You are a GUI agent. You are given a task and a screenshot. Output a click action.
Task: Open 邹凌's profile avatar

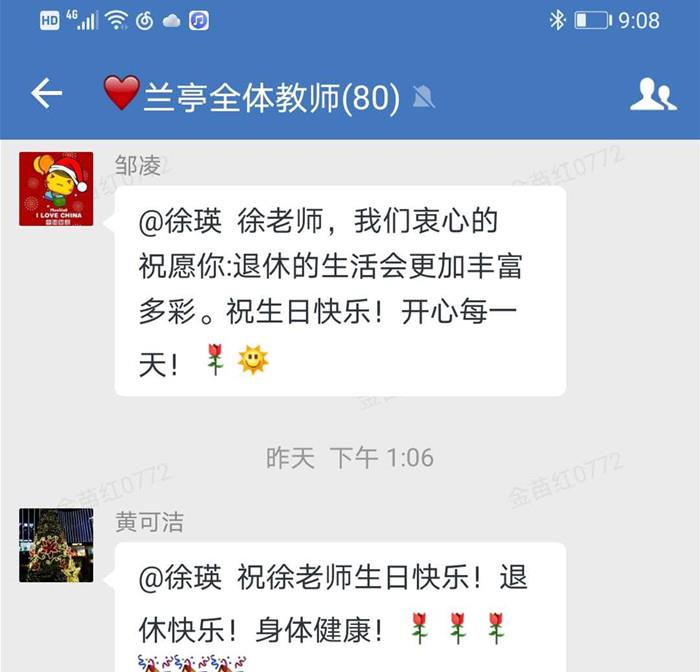[56, 189]
